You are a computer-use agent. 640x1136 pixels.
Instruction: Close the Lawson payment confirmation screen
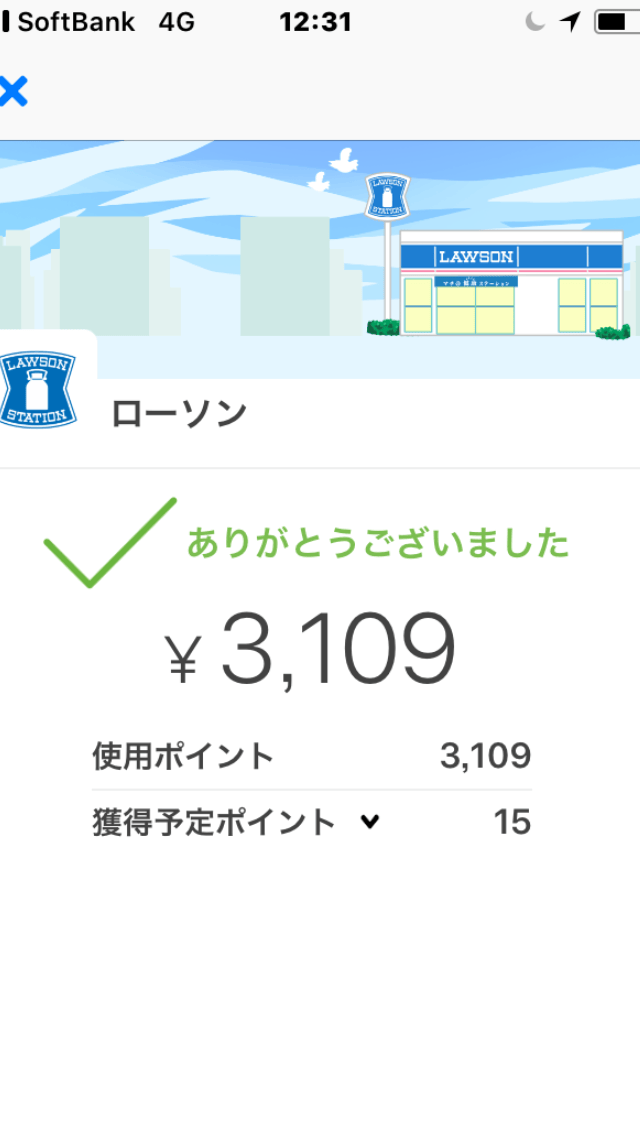click(x=14, y=92)
